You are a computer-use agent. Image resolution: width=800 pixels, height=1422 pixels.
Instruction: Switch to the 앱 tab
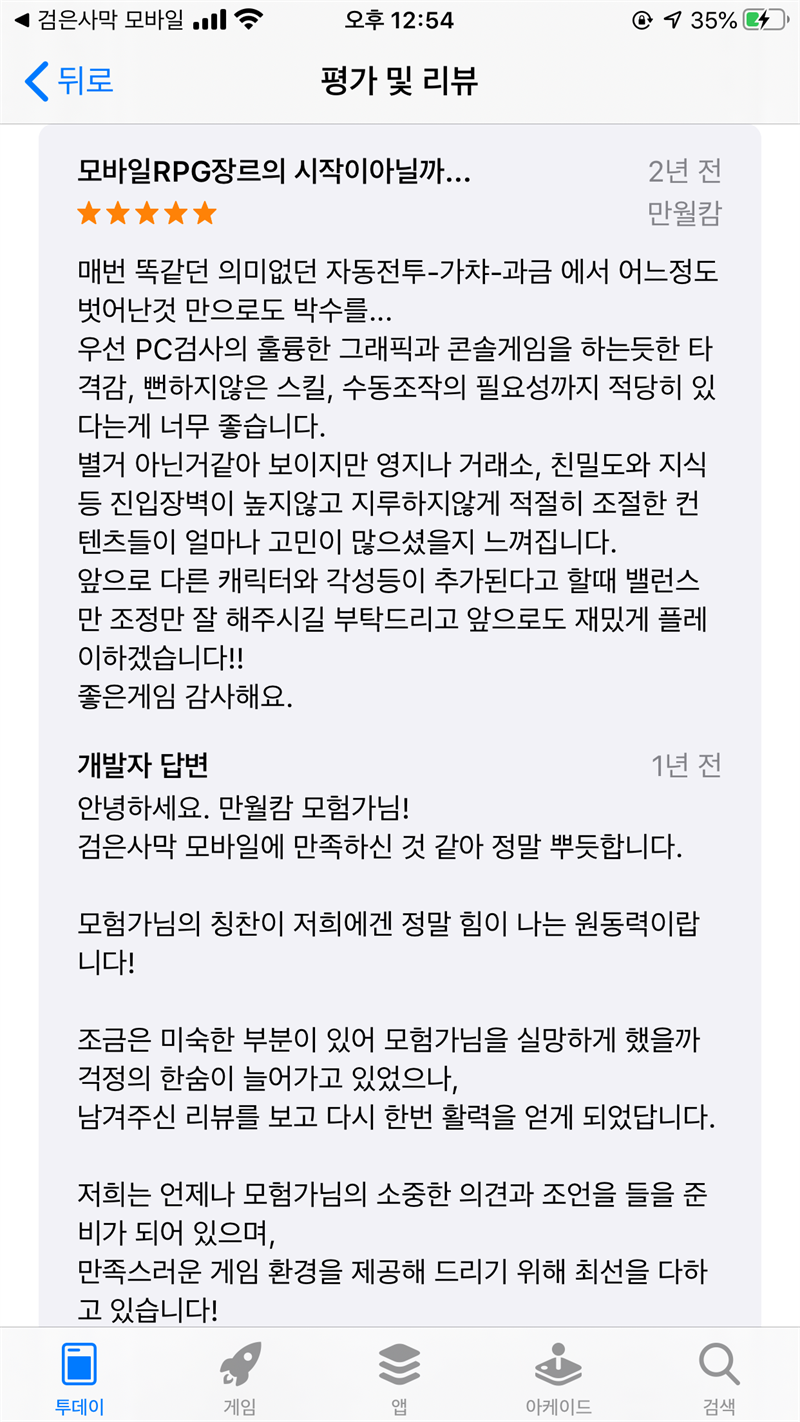pos(399,1377)
